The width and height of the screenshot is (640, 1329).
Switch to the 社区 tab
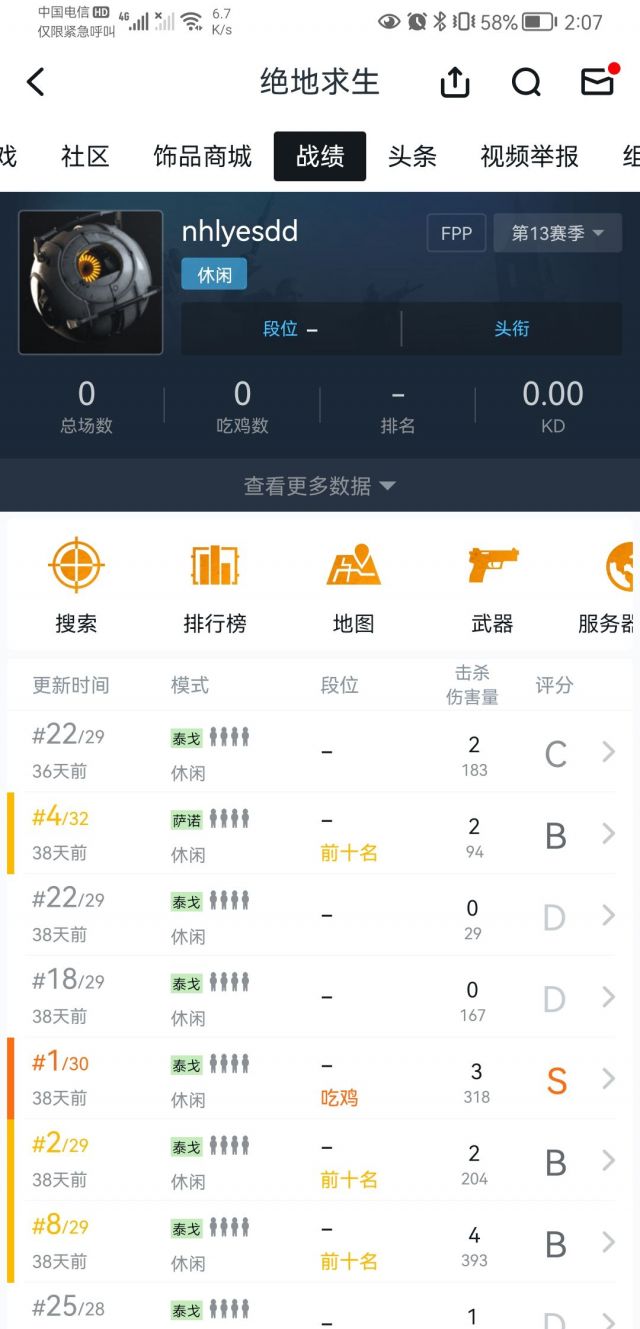[x=85, y=156]
